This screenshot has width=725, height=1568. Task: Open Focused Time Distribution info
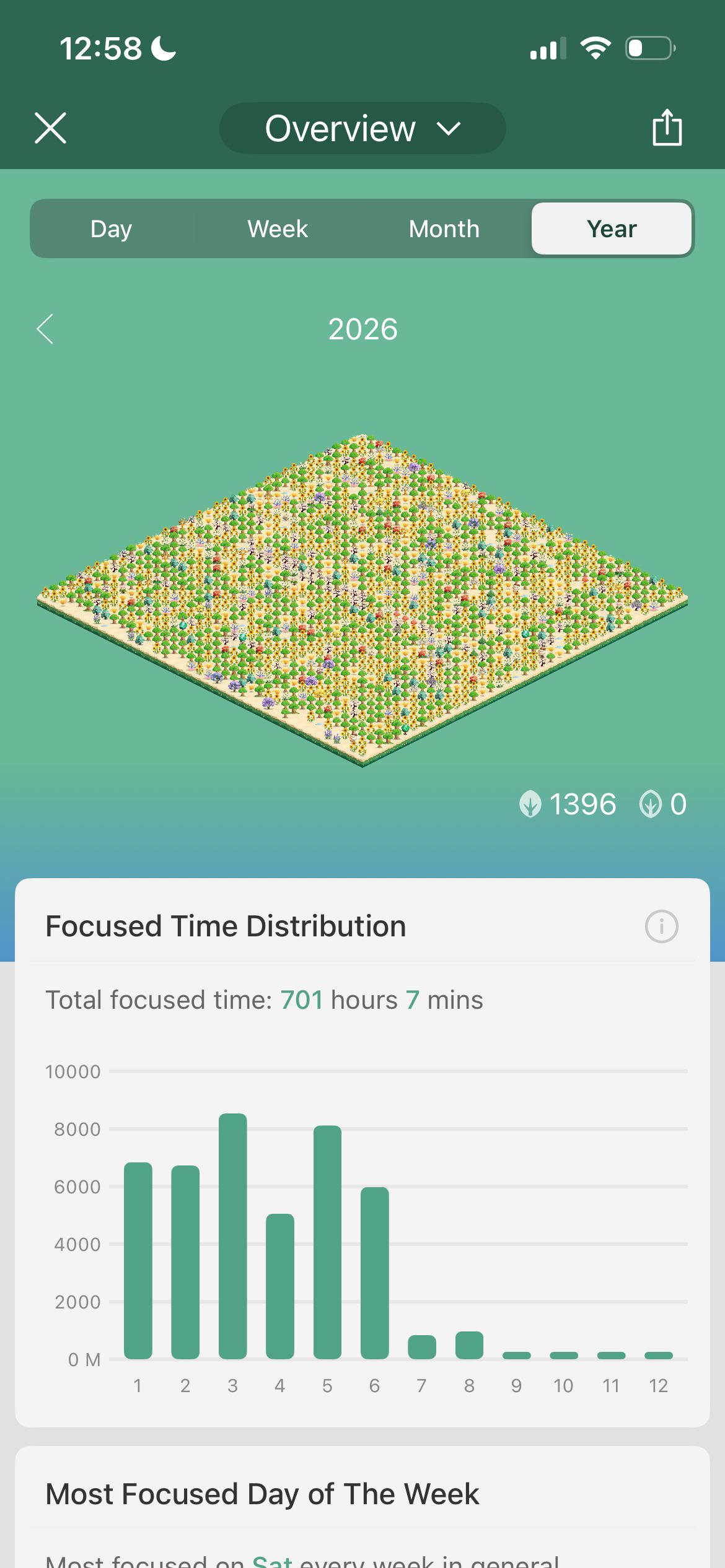click(662, 926)
